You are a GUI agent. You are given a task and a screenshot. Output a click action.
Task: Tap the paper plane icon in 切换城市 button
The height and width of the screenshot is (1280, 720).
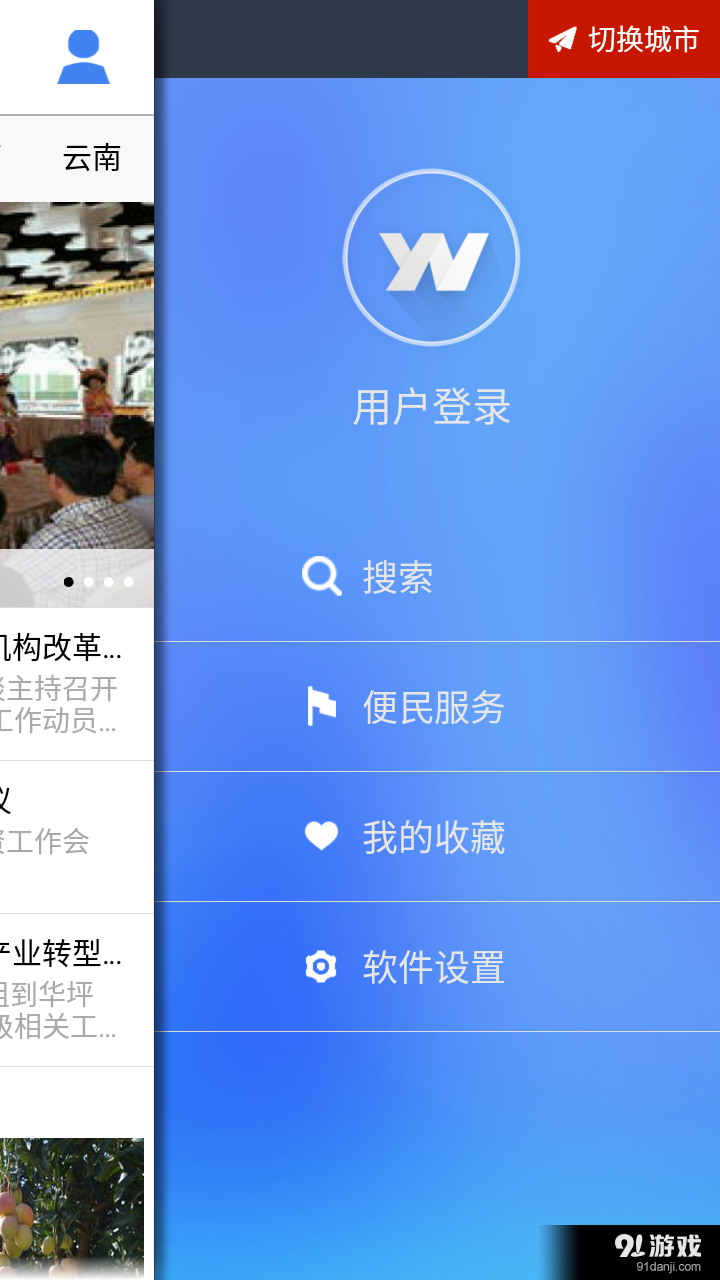point(563,40)
